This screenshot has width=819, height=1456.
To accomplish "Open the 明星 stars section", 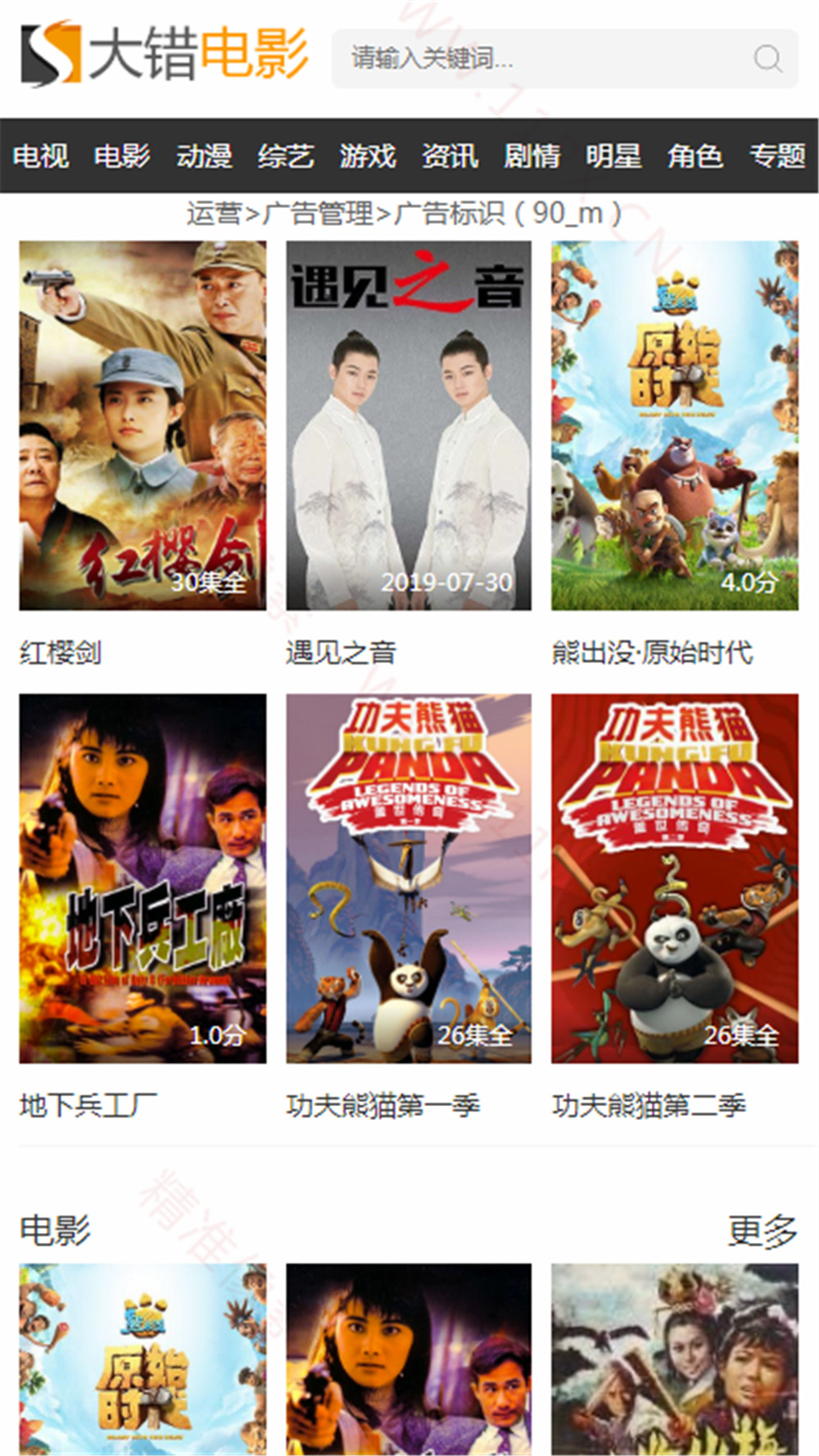I will [614, 154].
